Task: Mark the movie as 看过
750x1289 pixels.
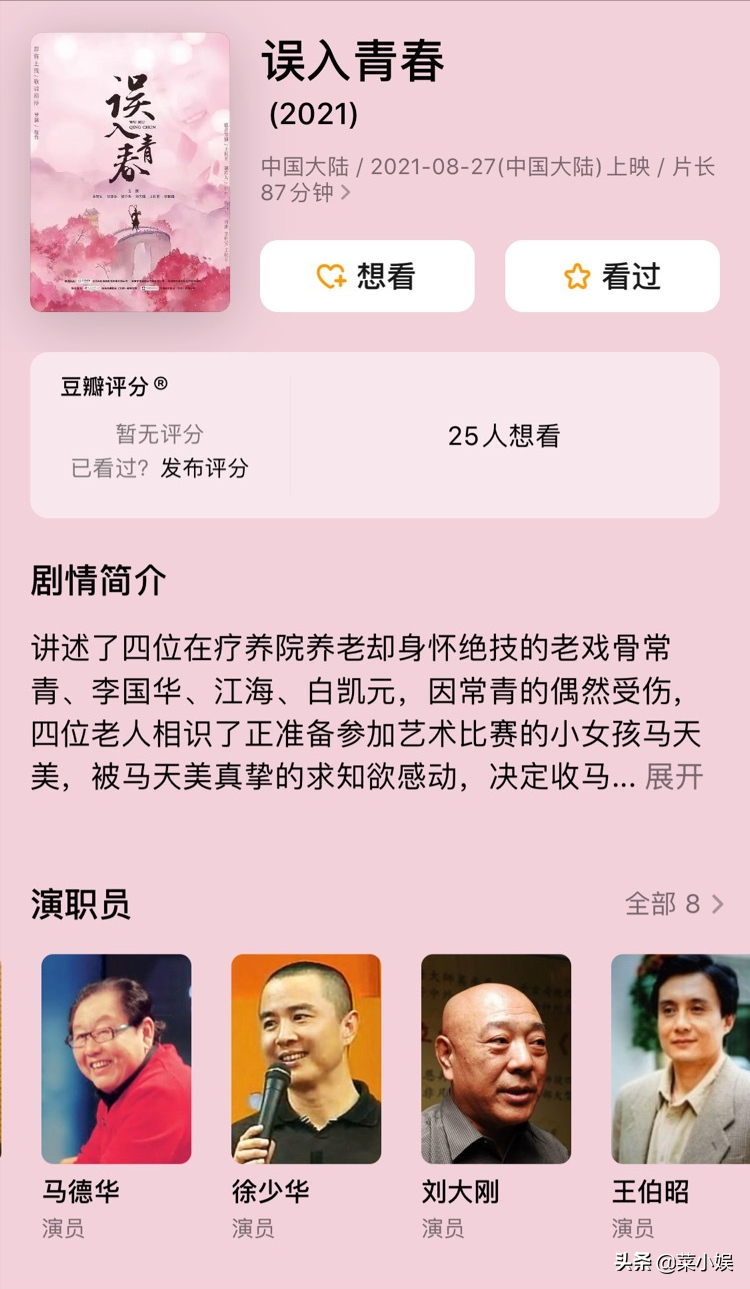Action: click(x=611, y=276)
